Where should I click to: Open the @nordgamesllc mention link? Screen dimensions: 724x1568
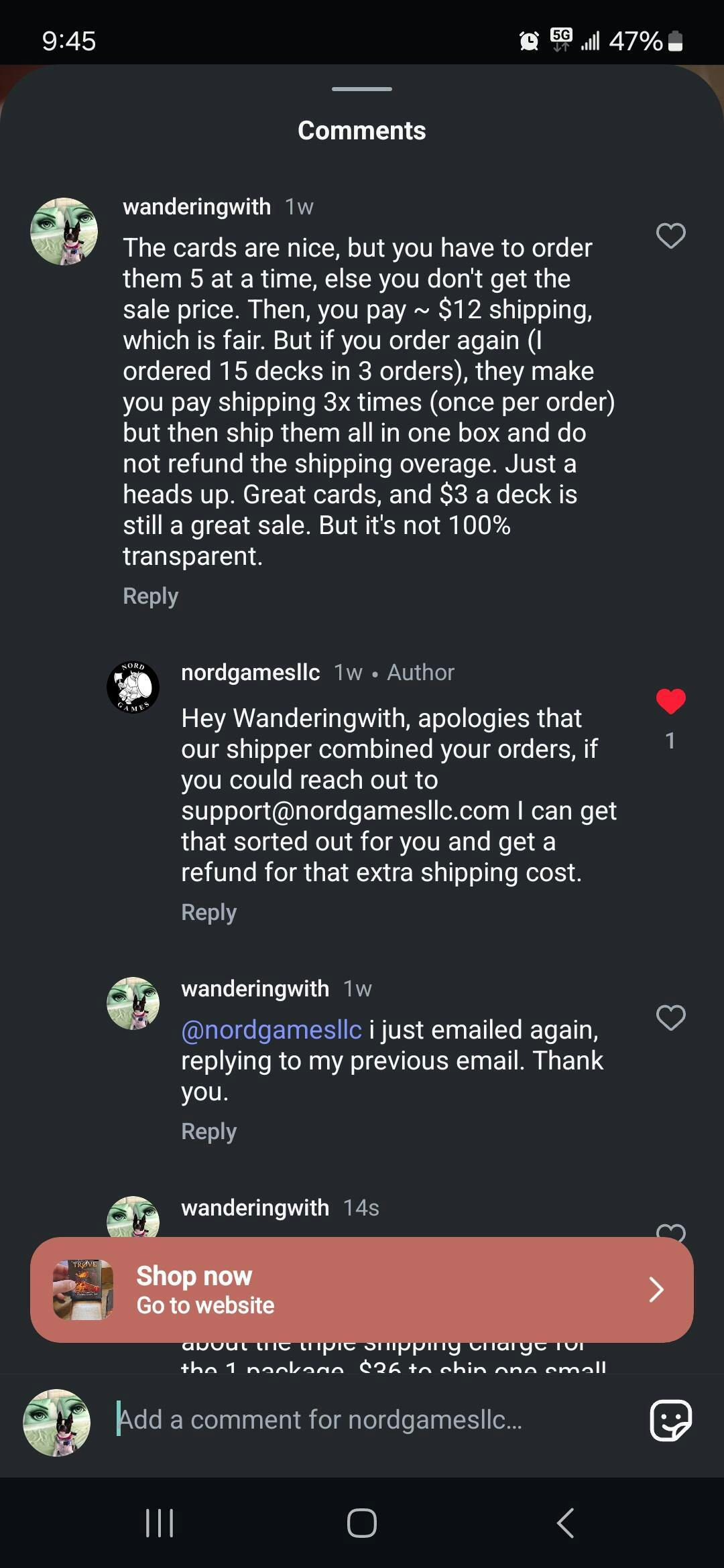(x=271, y=1030)
